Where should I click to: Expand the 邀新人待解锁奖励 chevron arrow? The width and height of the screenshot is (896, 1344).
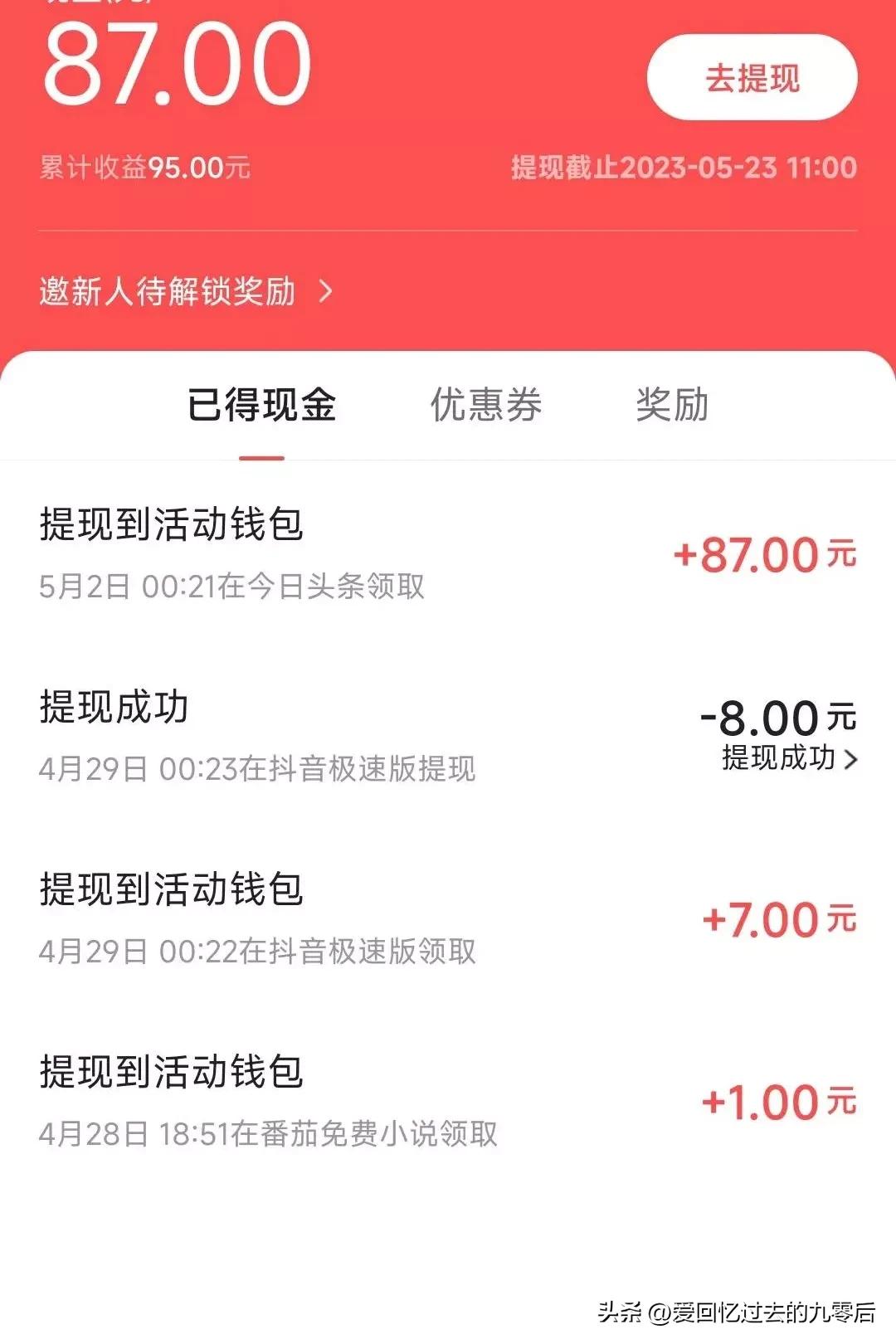pos(328,292)
